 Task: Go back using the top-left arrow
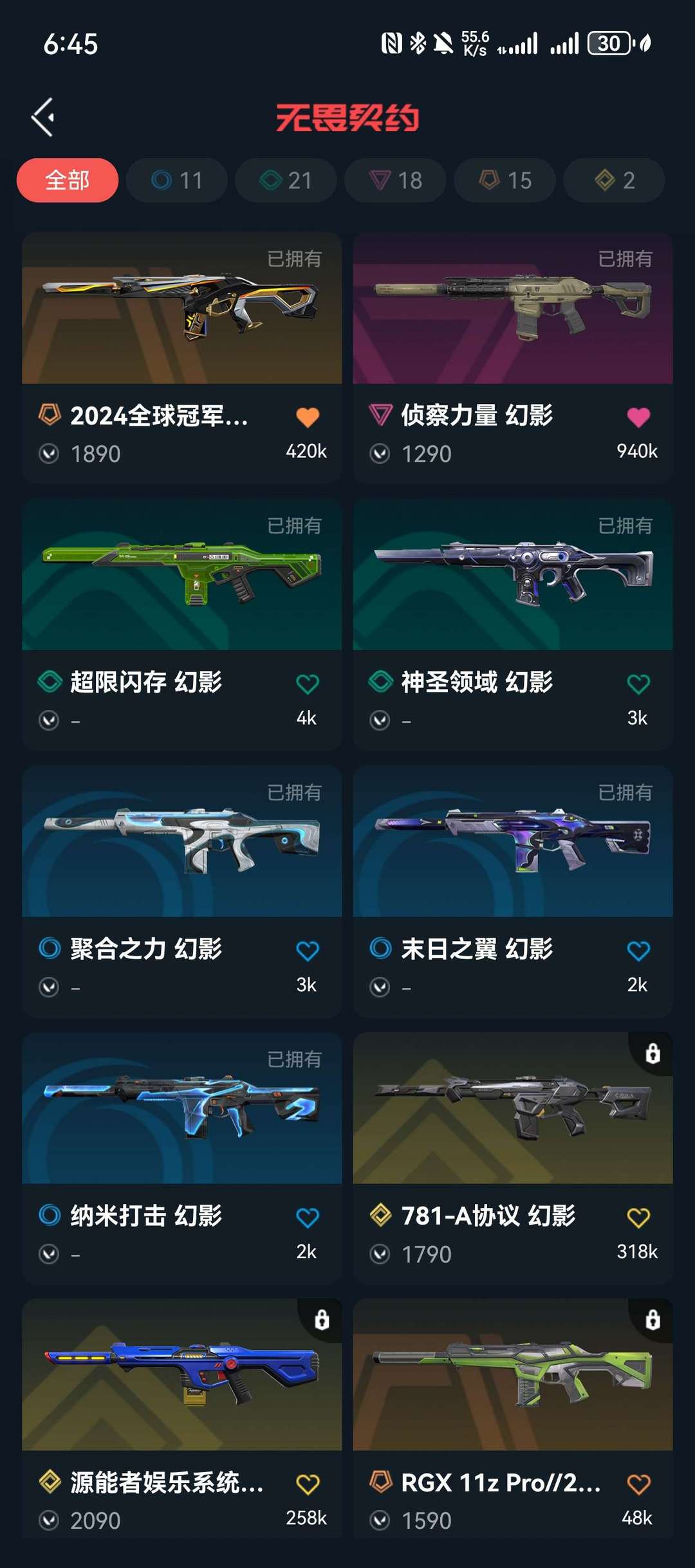(43, 117)
